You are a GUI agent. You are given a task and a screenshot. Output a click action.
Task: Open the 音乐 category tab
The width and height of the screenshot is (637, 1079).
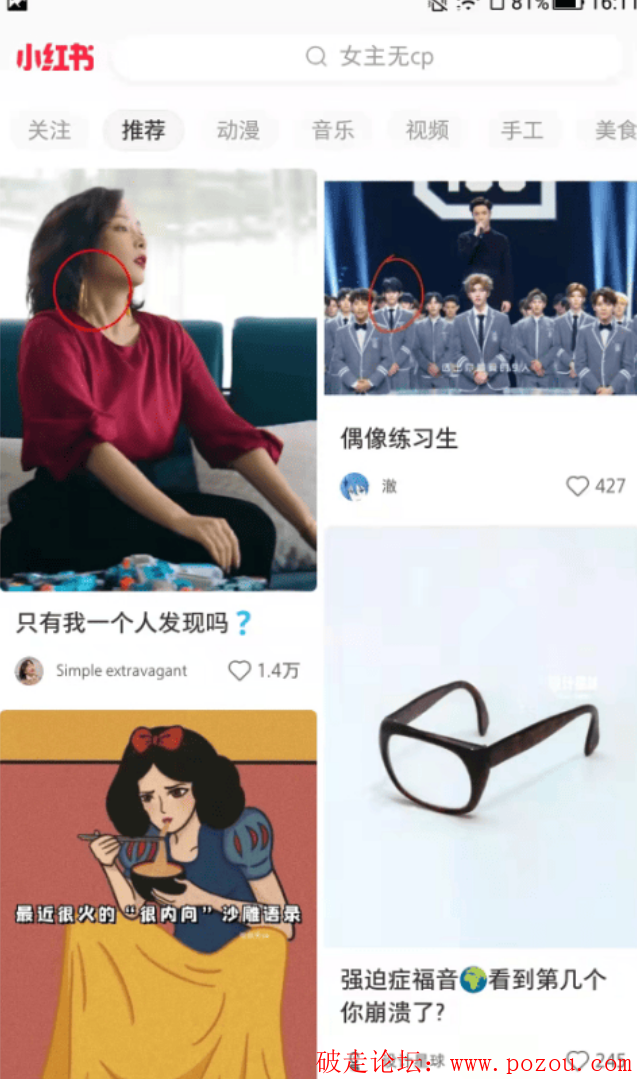point(332,130)
